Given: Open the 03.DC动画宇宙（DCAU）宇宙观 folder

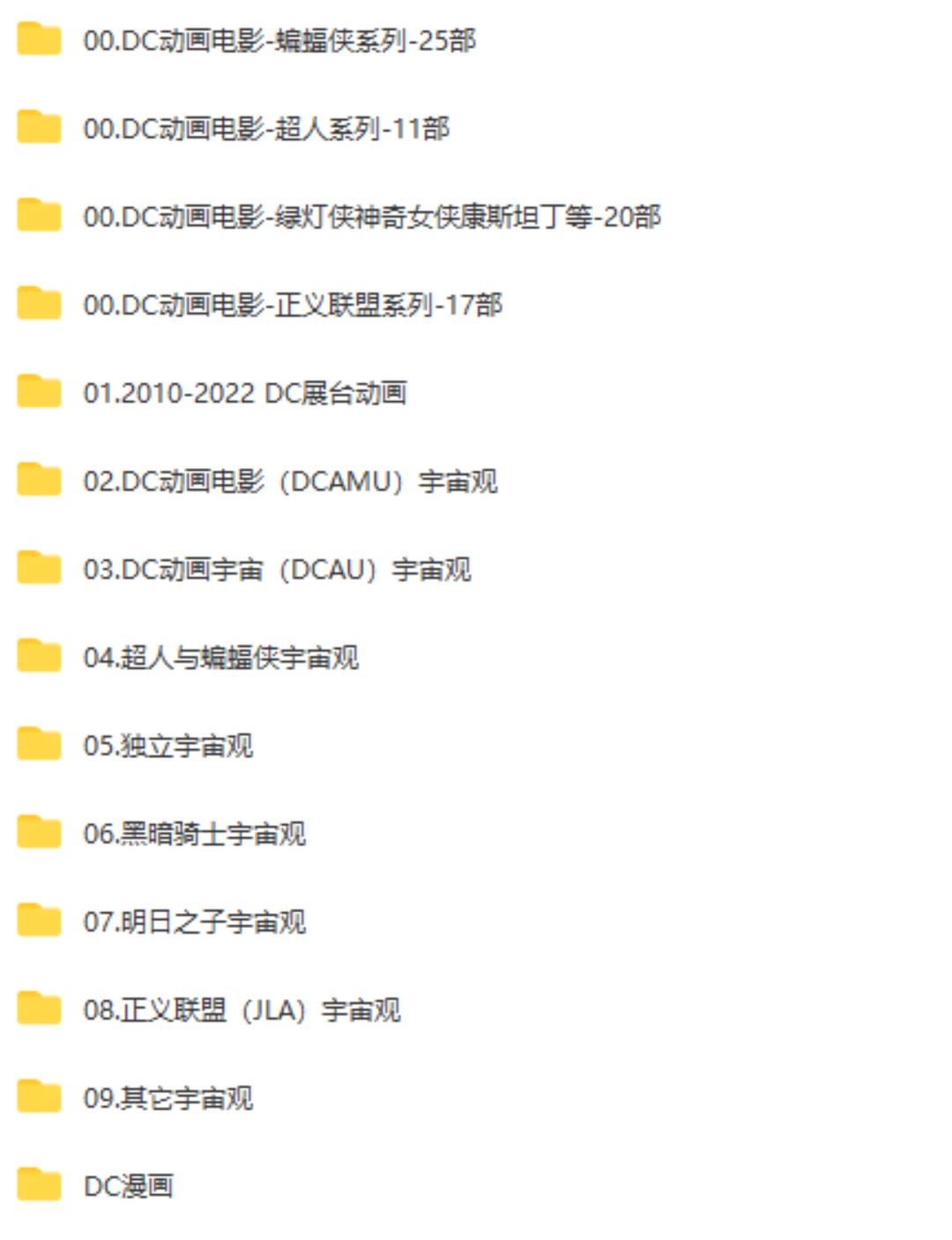Looking at the screenshot, I should point(277,569).
